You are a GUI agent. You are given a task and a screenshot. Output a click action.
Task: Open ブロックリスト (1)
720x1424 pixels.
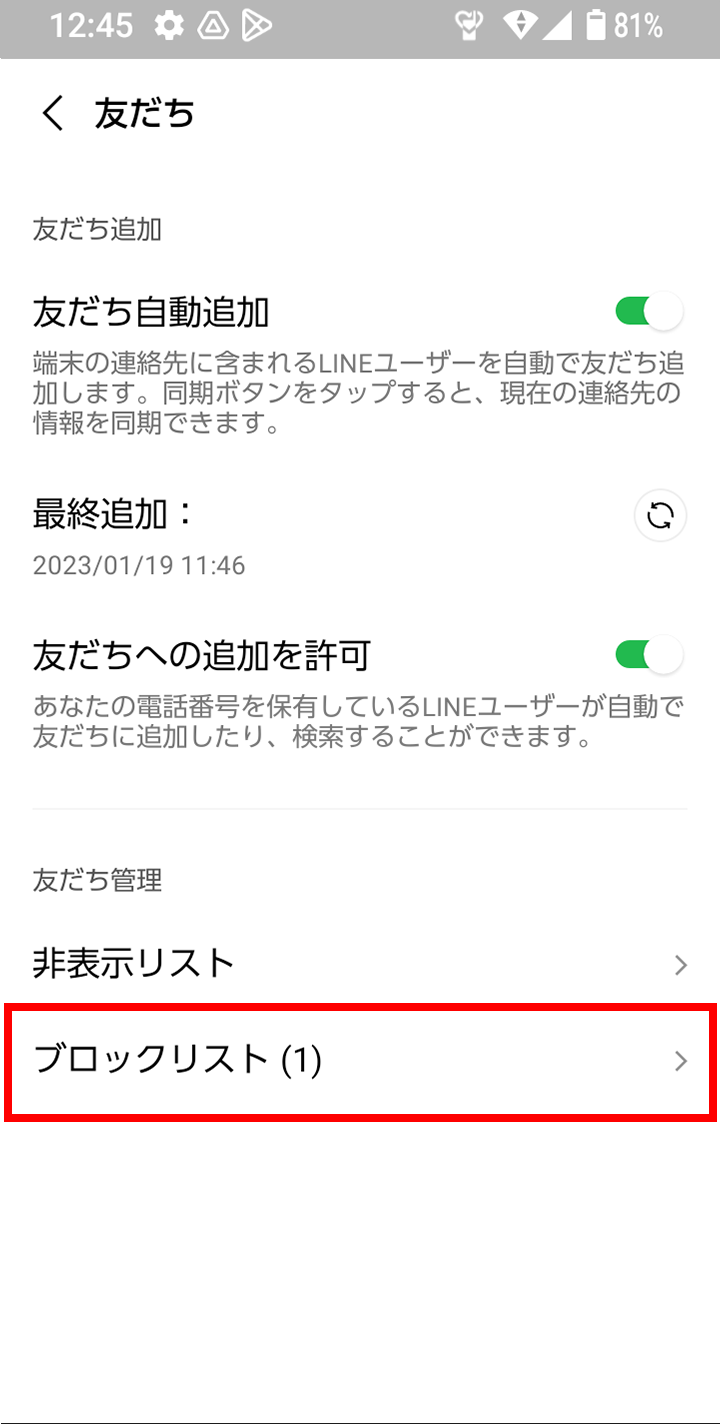tap(360, 1060)
